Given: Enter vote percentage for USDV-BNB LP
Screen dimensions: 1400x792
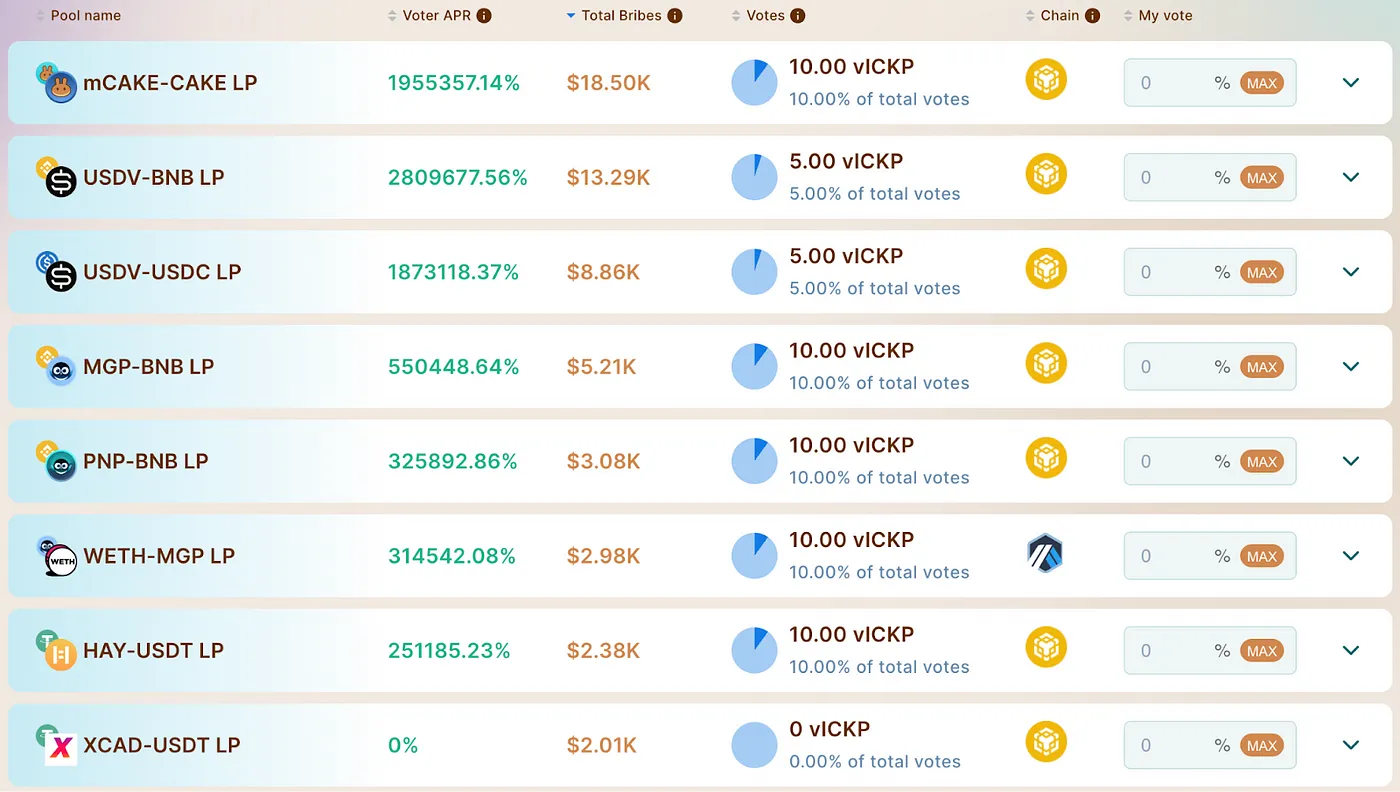Looking at the screenshot, I should [x=1170, y=178].
